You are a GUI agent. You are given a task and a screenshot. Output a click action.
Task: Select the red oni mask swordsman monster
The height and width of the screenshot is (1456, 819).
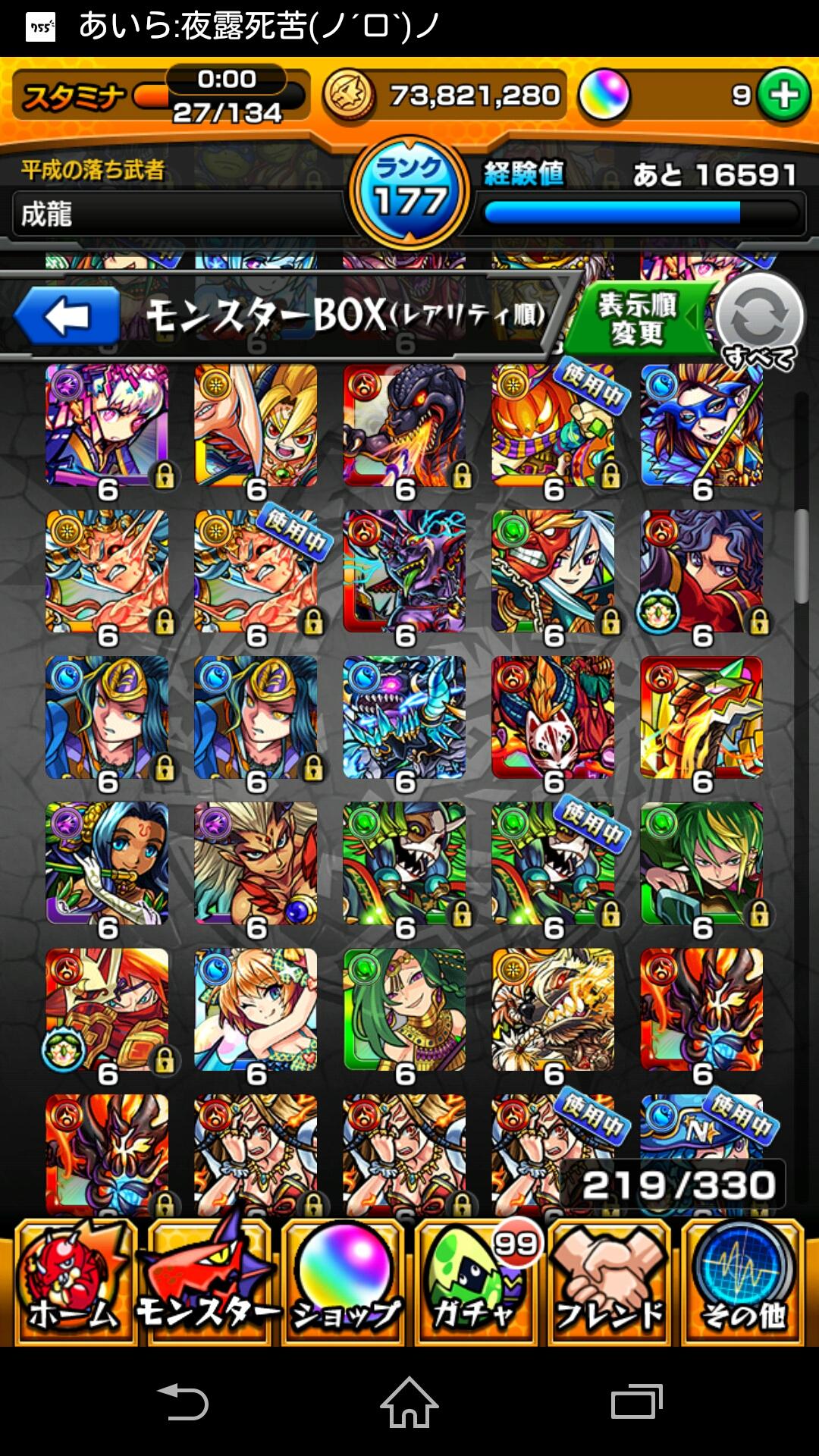pos(553,572)
